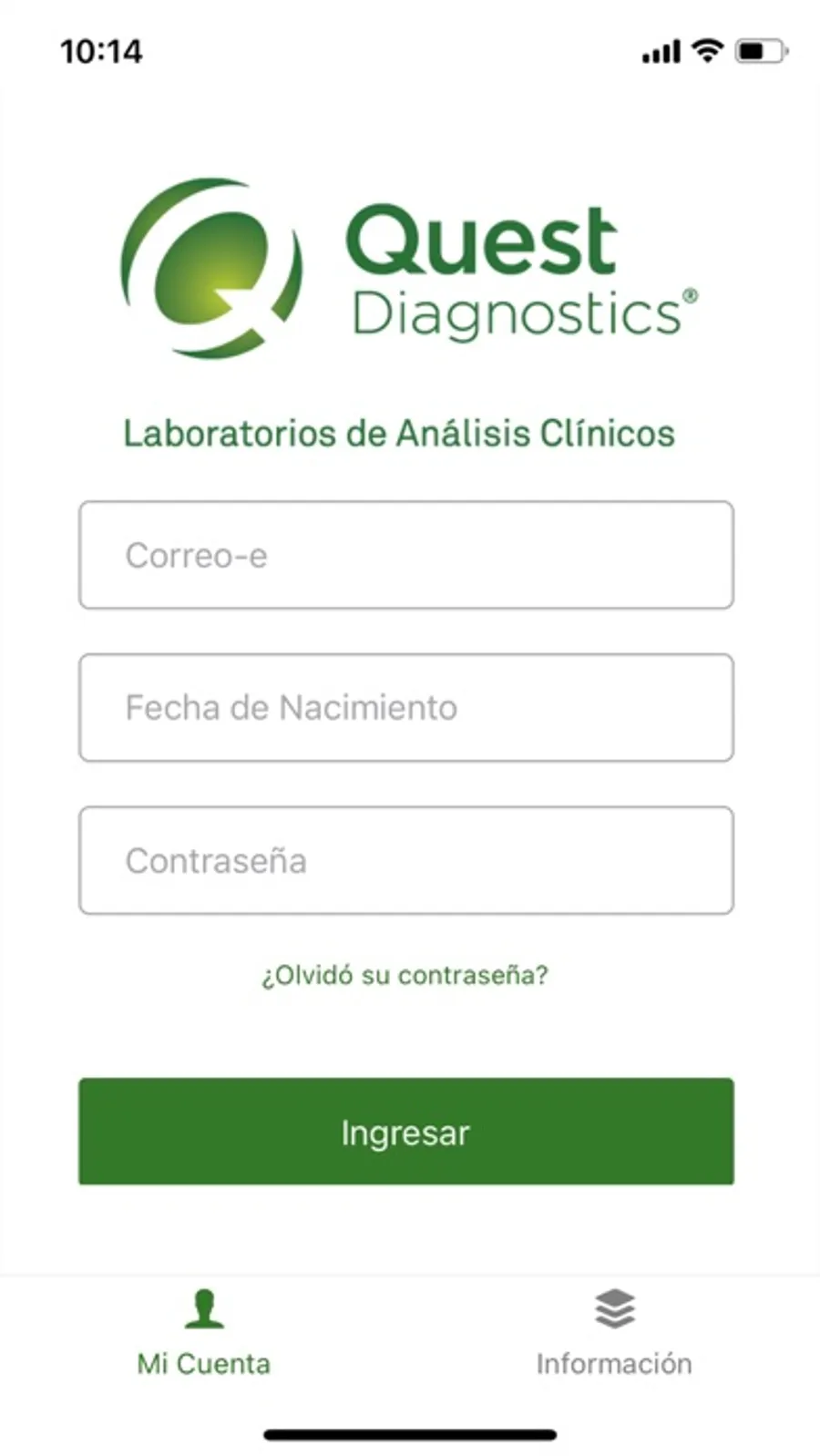Go to the Información tab
820x1456 pixels.
tap(614, 1332)
